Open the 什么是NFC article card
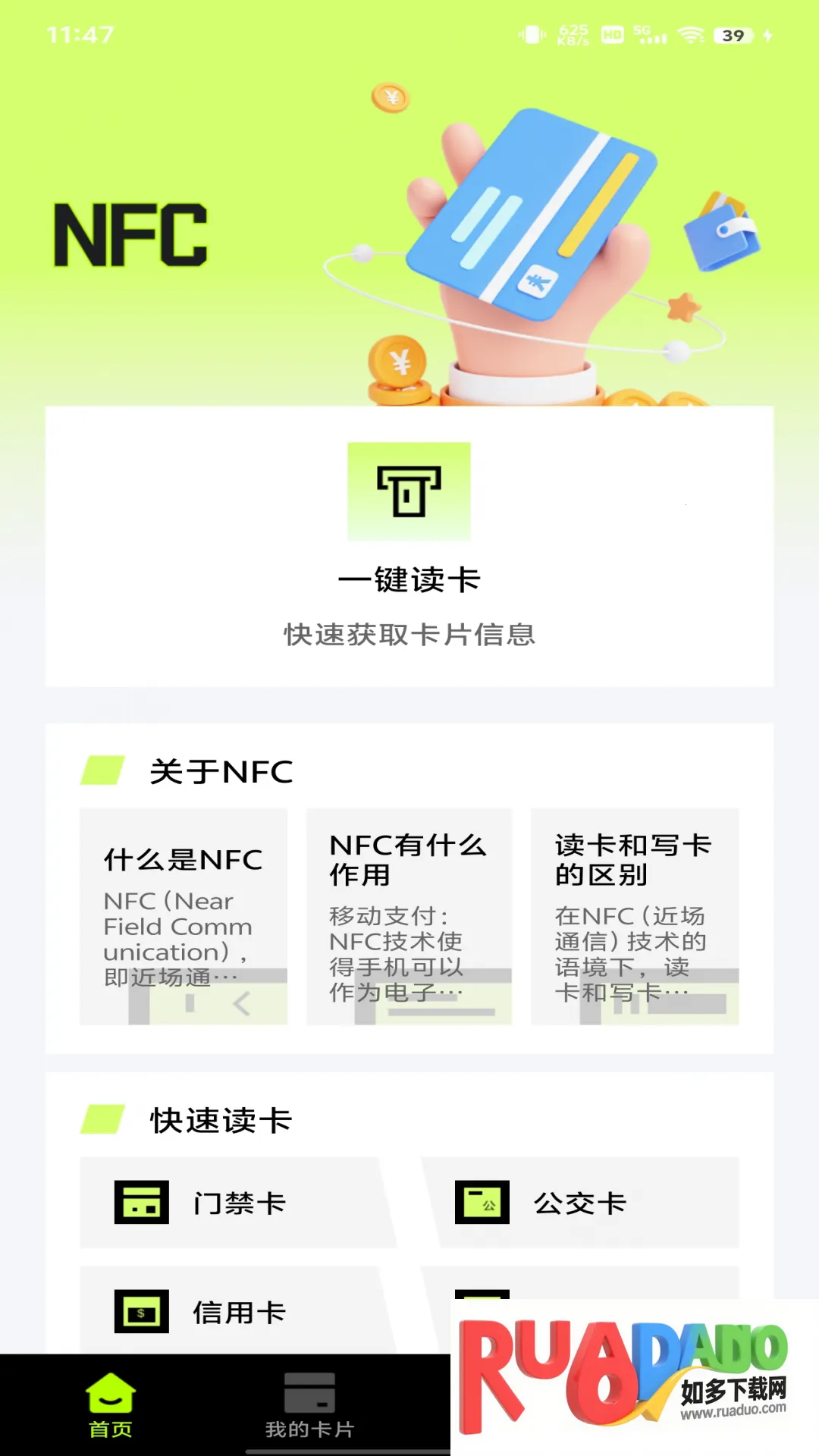This screenshot has height=1456, width=819. [184, 916]
